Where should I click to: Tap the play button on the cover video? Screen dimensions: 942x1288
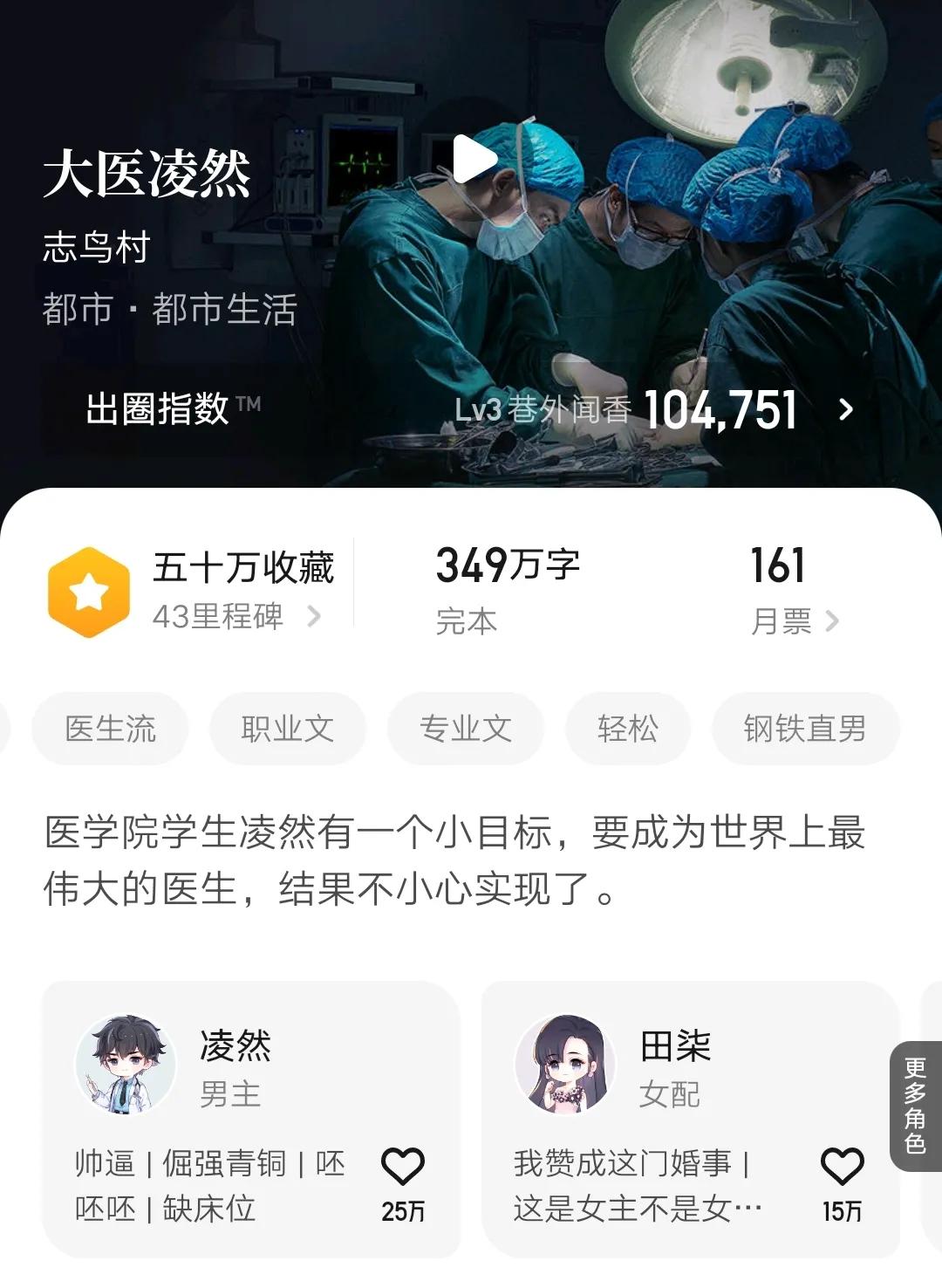click(x=474, y=157)
